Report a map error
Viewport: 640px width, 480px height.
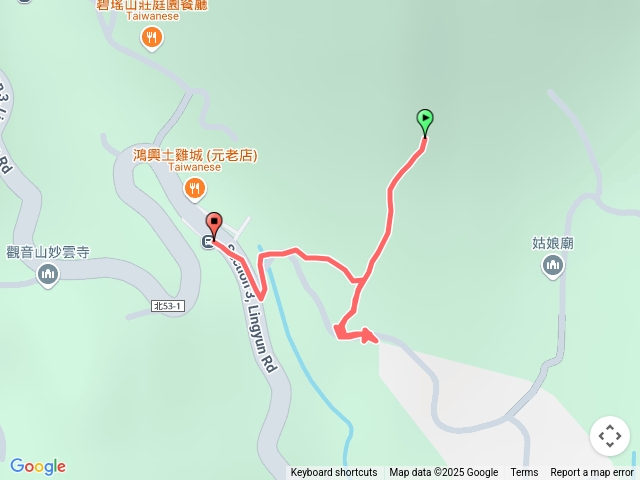tap(592, 473)
